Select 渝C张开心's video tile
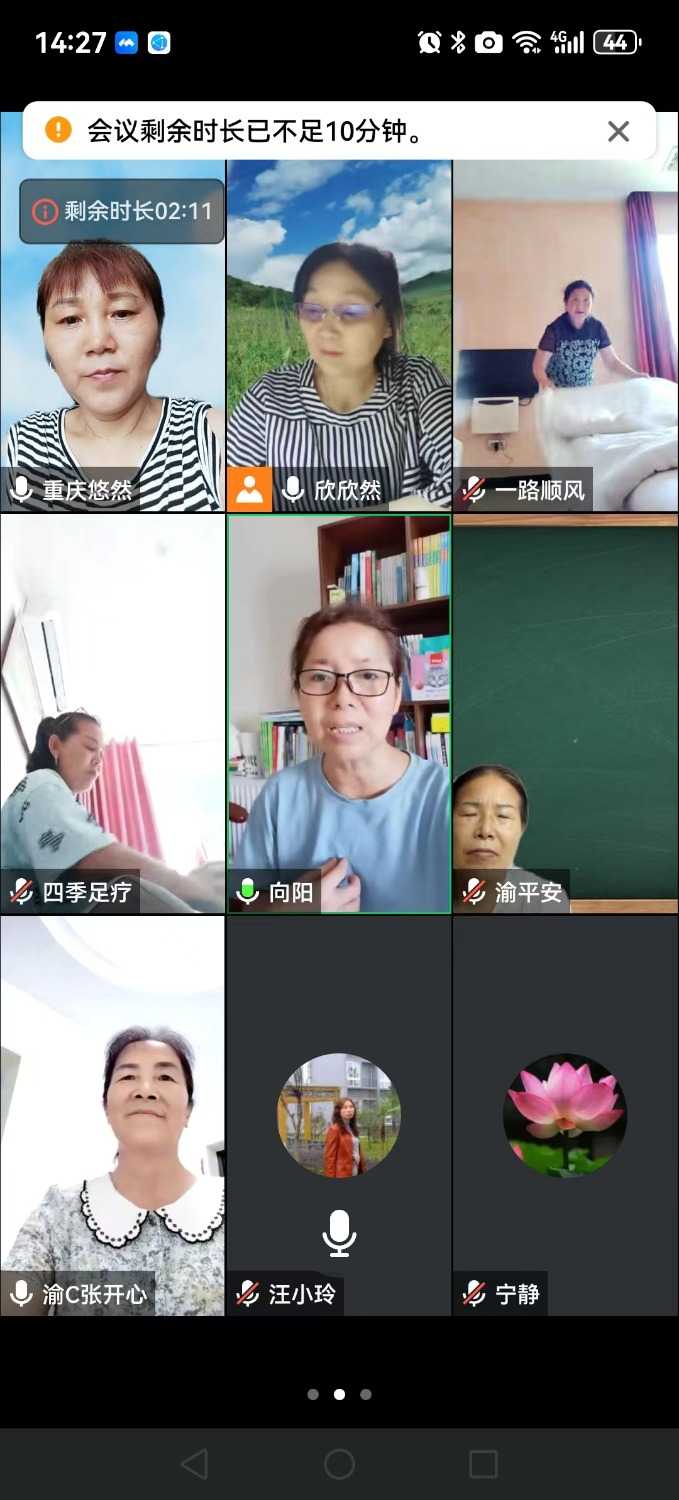This screenshot has height=1500, width=679. (x=112, y=1115)
